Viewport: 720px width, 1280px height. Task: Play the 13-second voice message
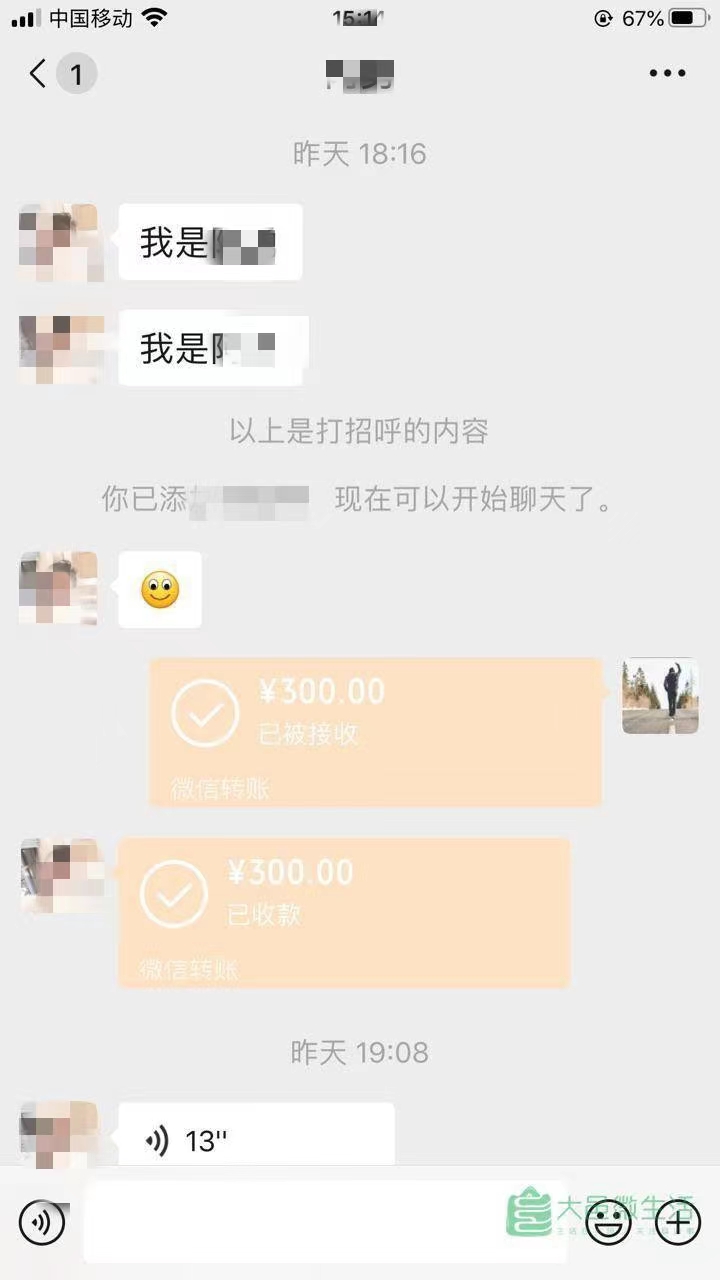[x=256, y=1138]
